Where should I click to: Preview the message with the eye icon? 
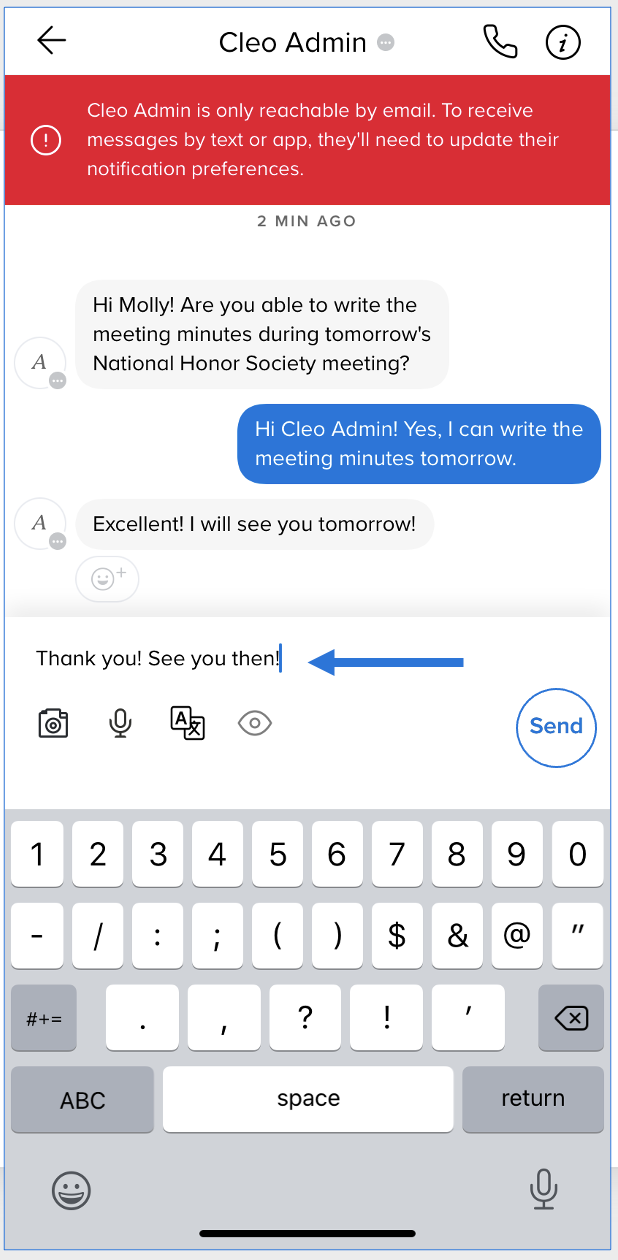click(x=255, y=723)
